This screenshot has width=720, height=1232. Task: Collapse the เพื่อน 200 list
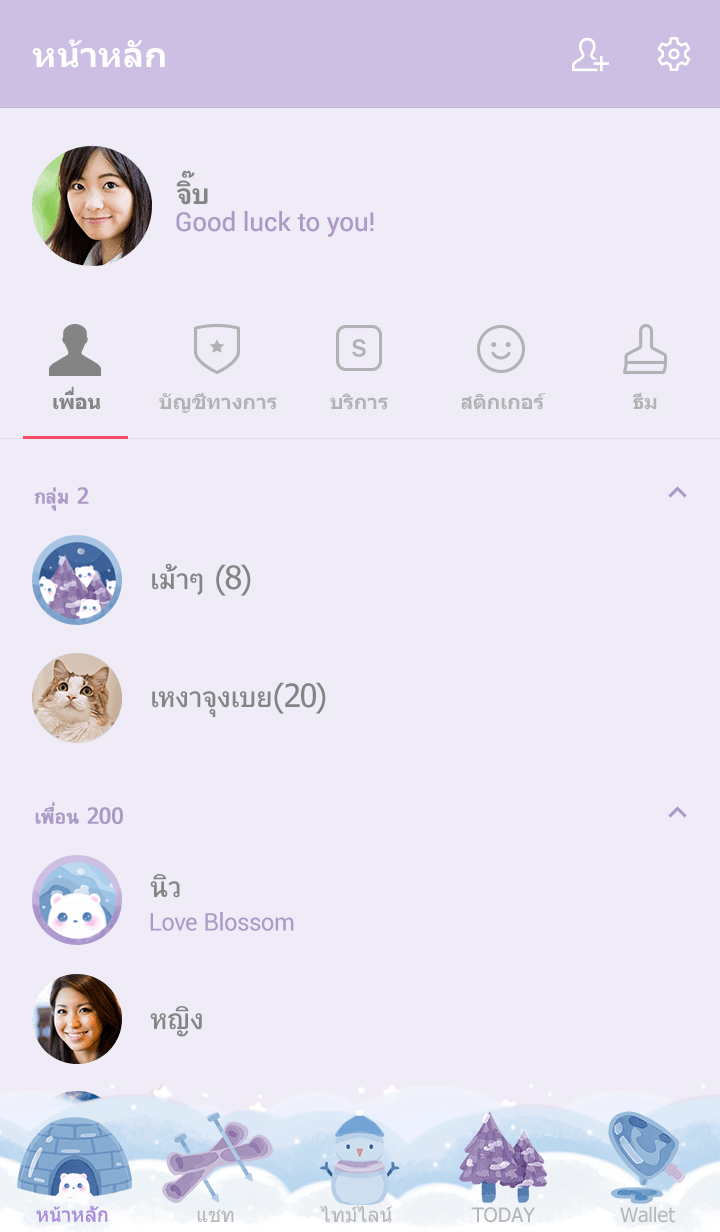(677, 813)
